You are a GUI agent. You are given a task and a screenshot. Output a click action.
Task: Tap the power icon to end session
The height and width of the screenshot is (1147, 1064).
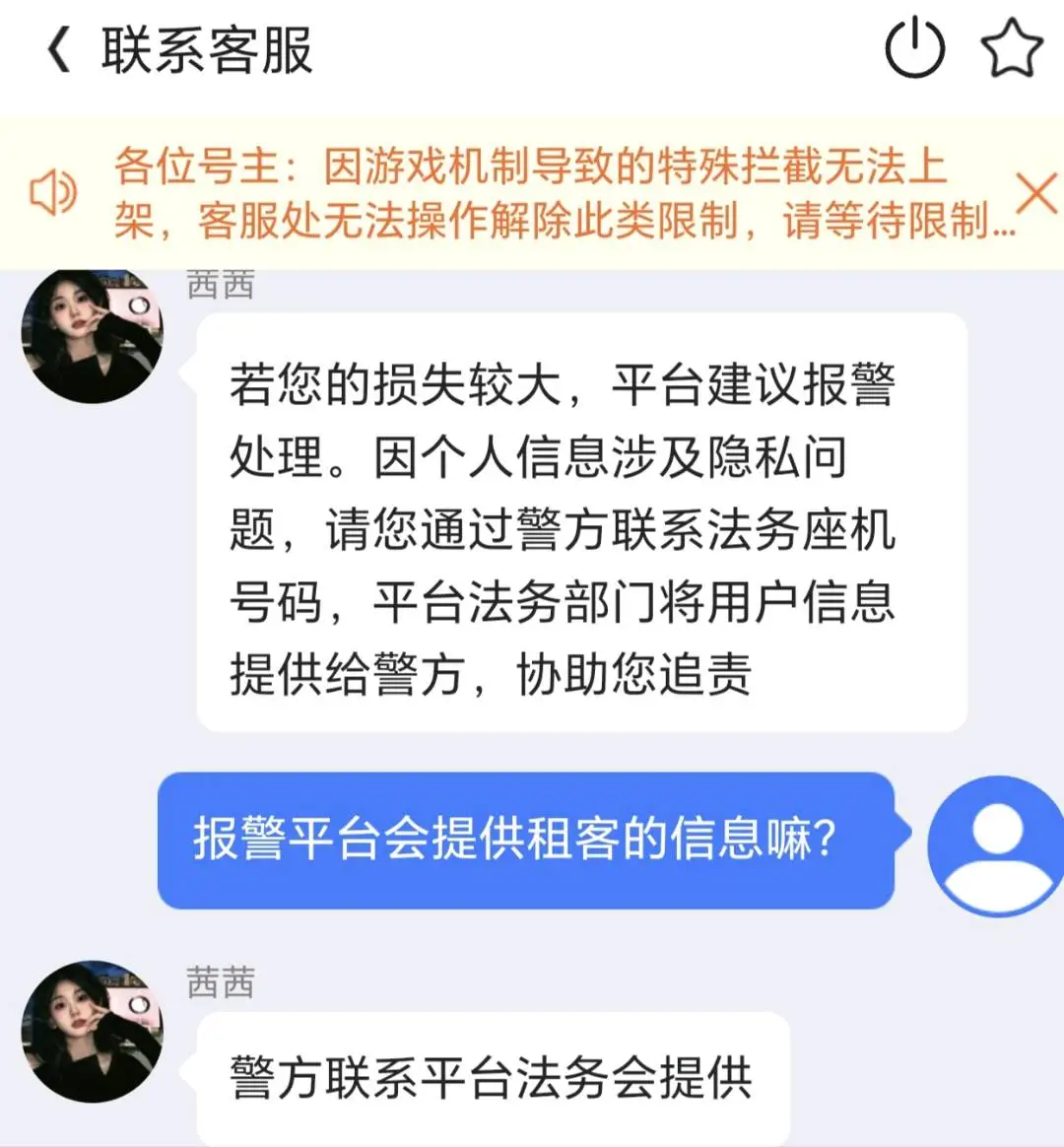(914, 50)
